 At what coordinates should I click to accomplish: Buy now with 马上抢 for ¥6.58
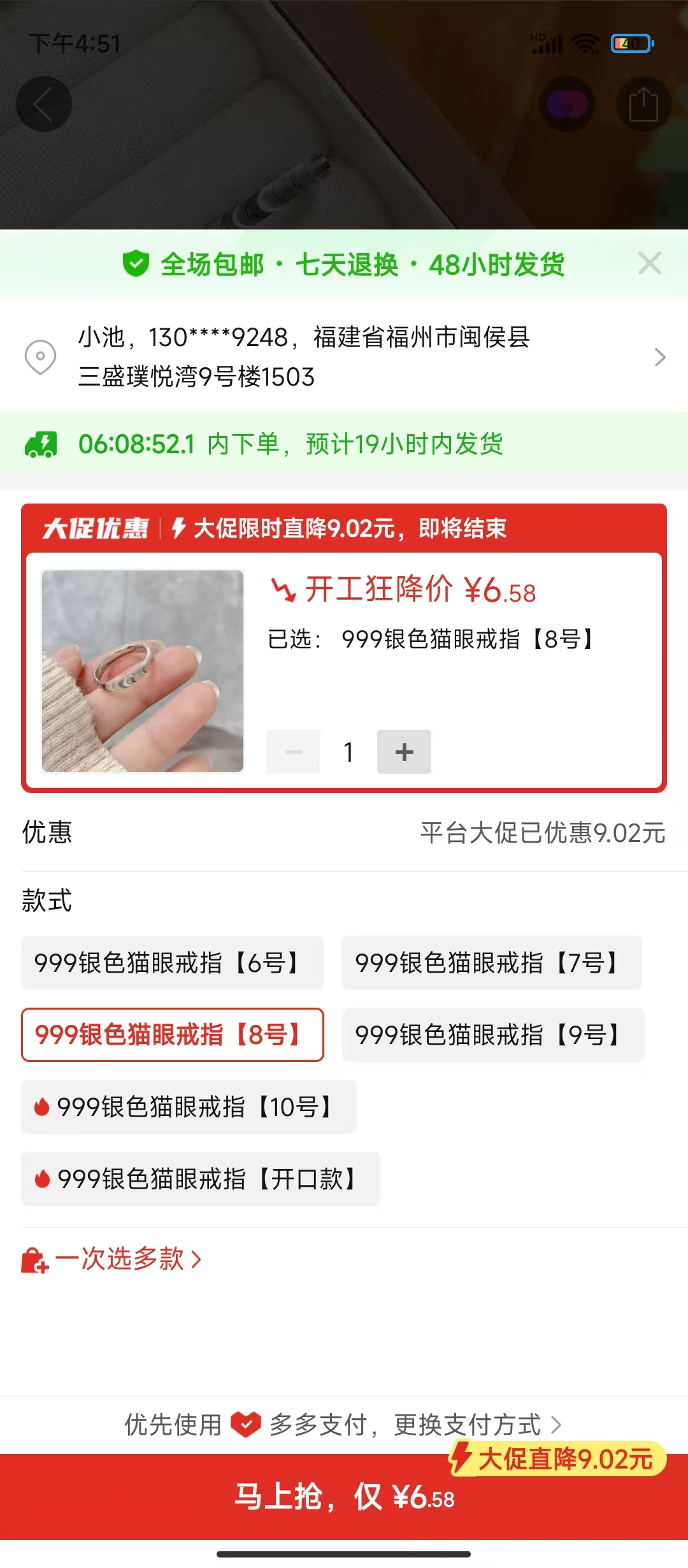tap(344, 1497)
